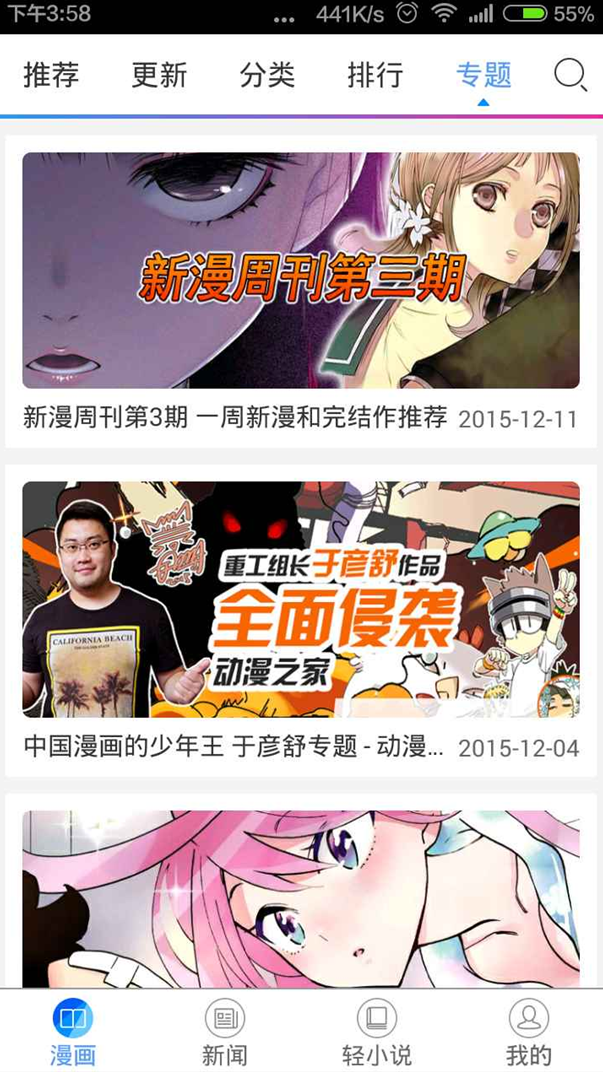Open the search magnifier icon
Viewport: 603px width, 1072px height.
(x=570, y=75)
